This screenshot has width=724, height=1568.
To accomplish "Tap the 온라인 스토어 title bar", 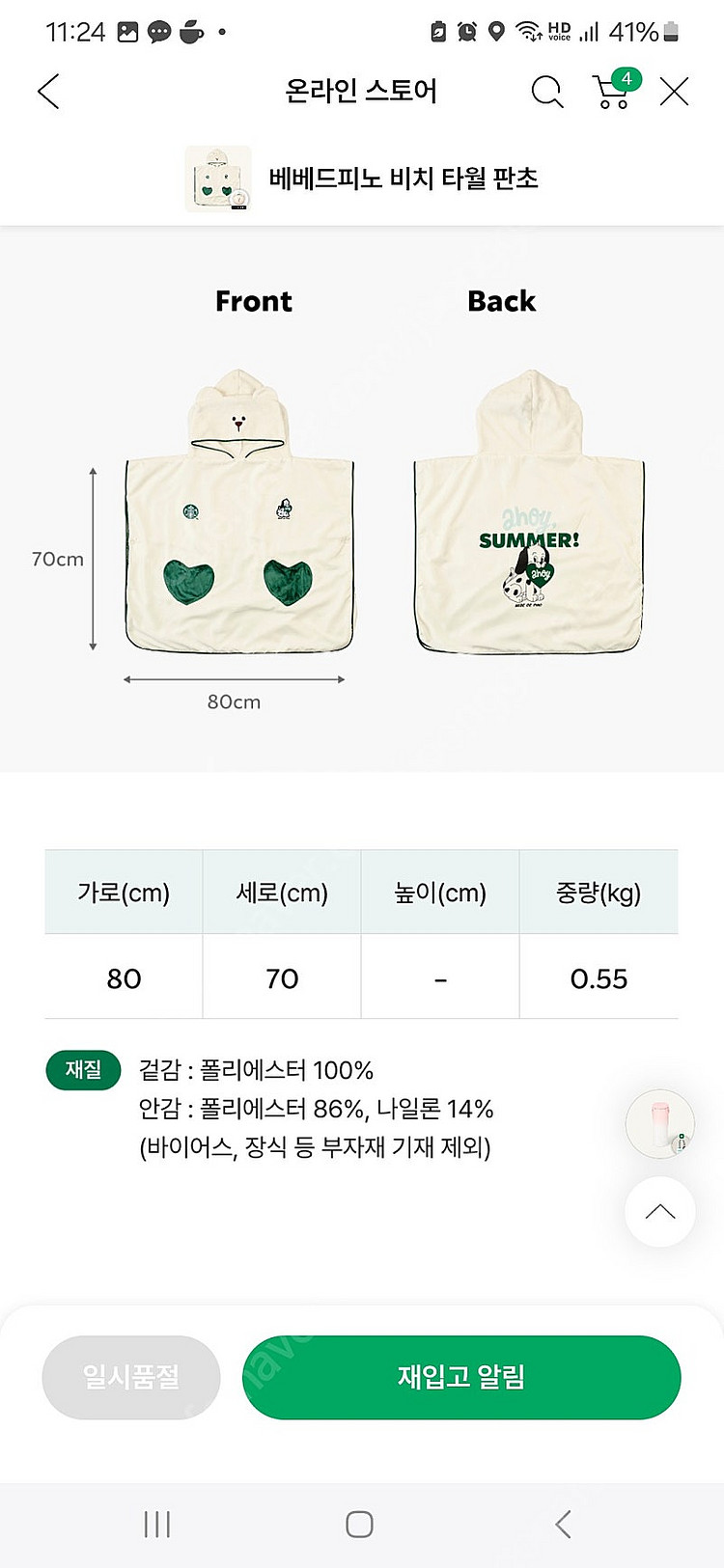I will 359,92.
